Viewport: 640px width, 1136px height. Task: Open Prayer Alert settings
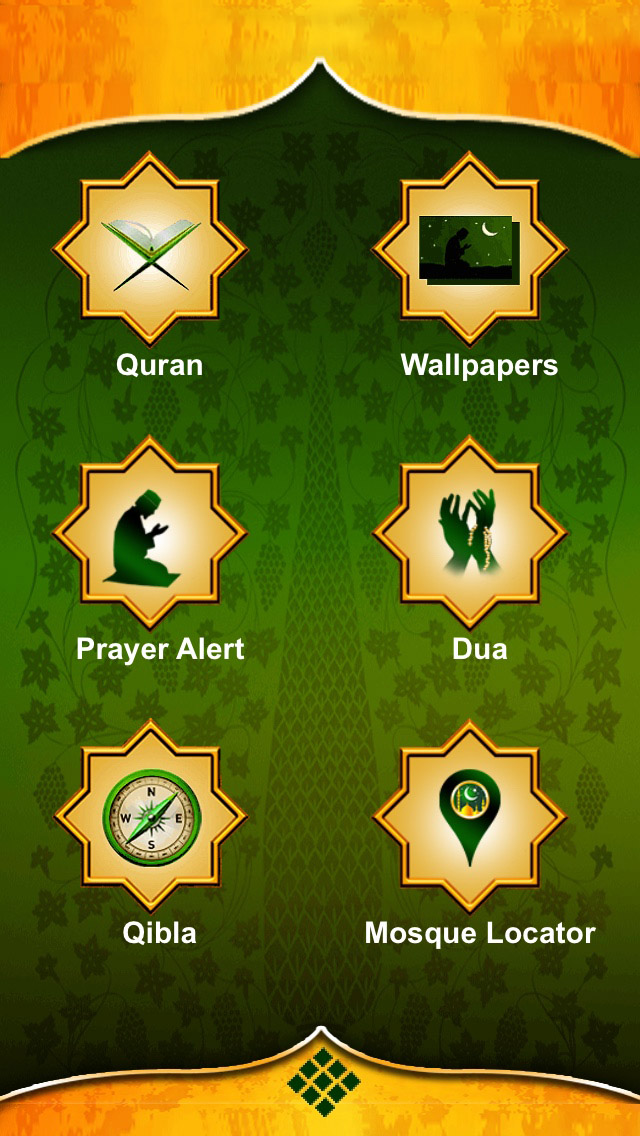coord(150,532)
